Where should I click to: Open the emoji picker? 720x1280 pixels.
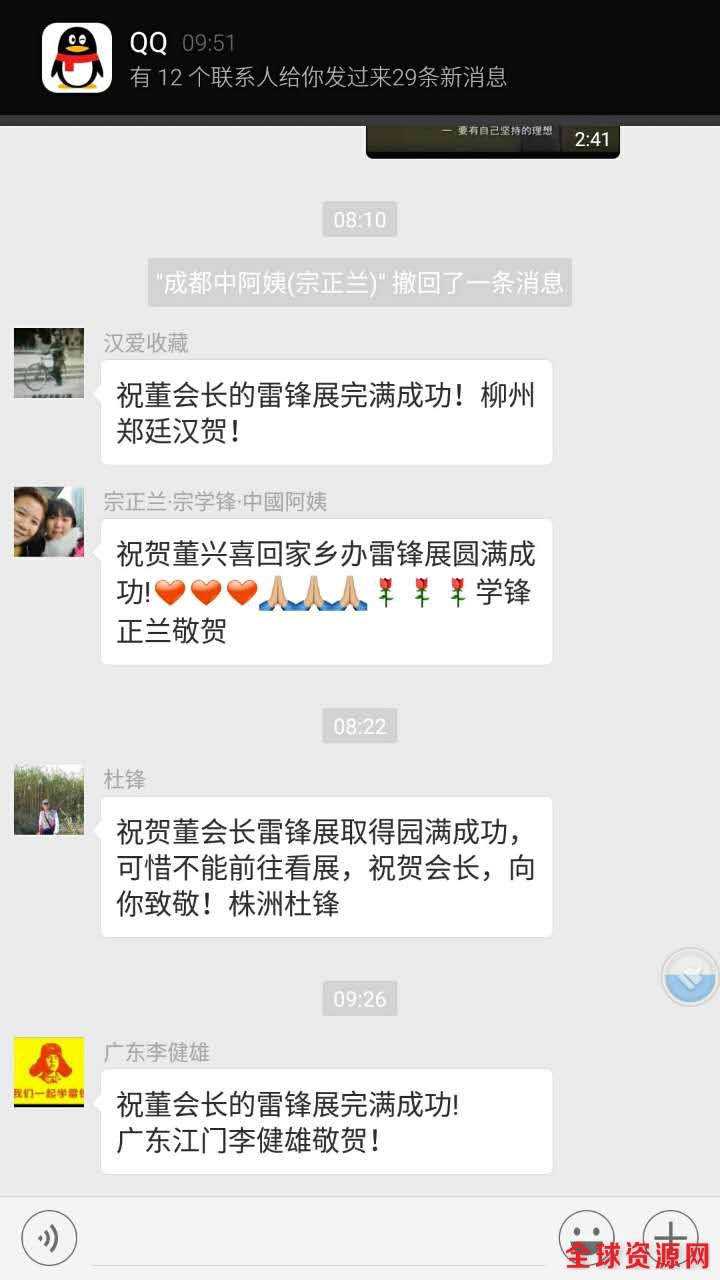586,1236
